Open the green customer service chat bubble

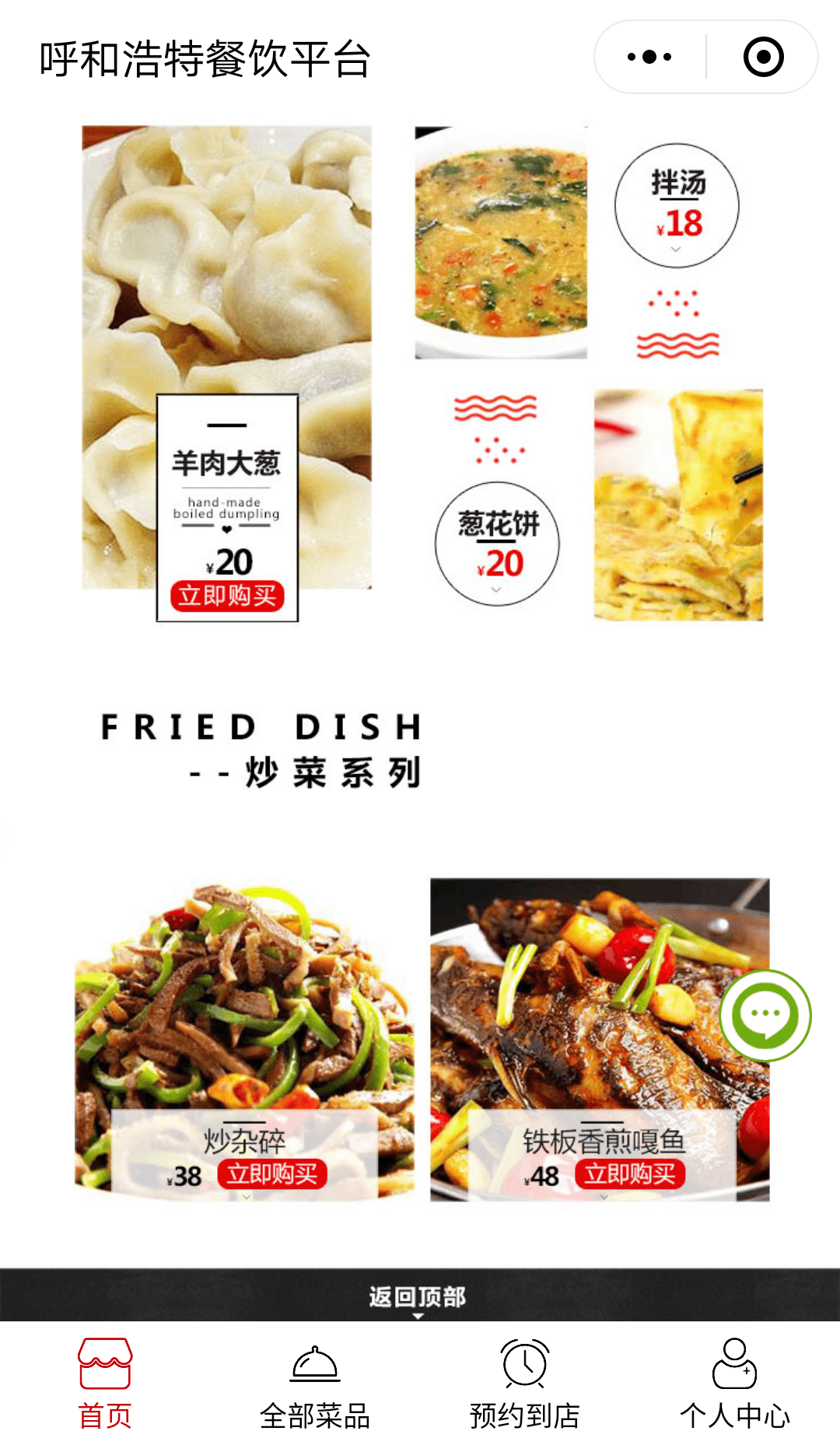[765, 1015]
